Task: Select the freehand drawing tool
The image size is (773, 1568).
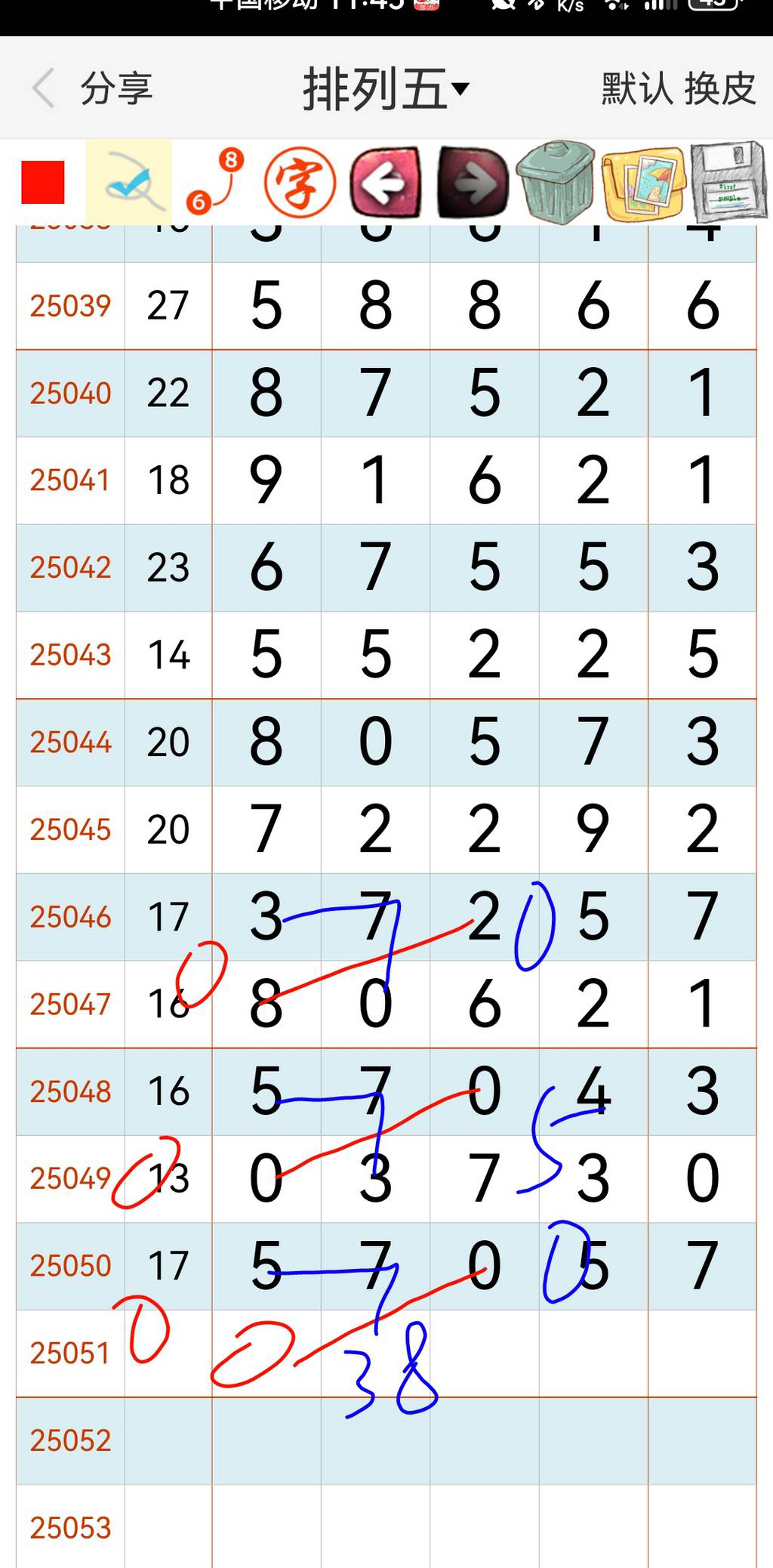Action: click(129, 182)
